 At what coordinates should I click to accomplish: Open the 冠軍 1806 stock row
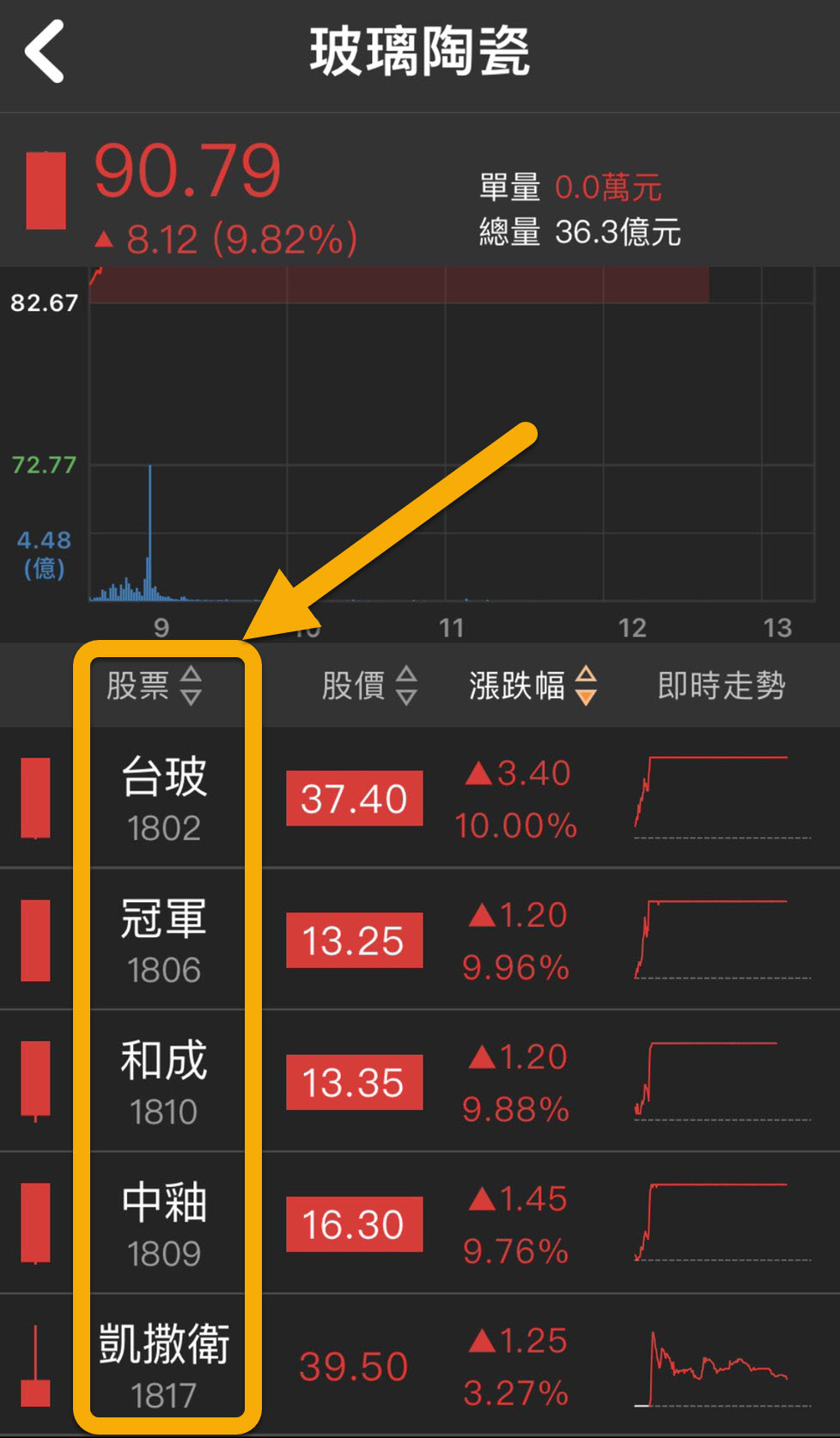point(420,940)
